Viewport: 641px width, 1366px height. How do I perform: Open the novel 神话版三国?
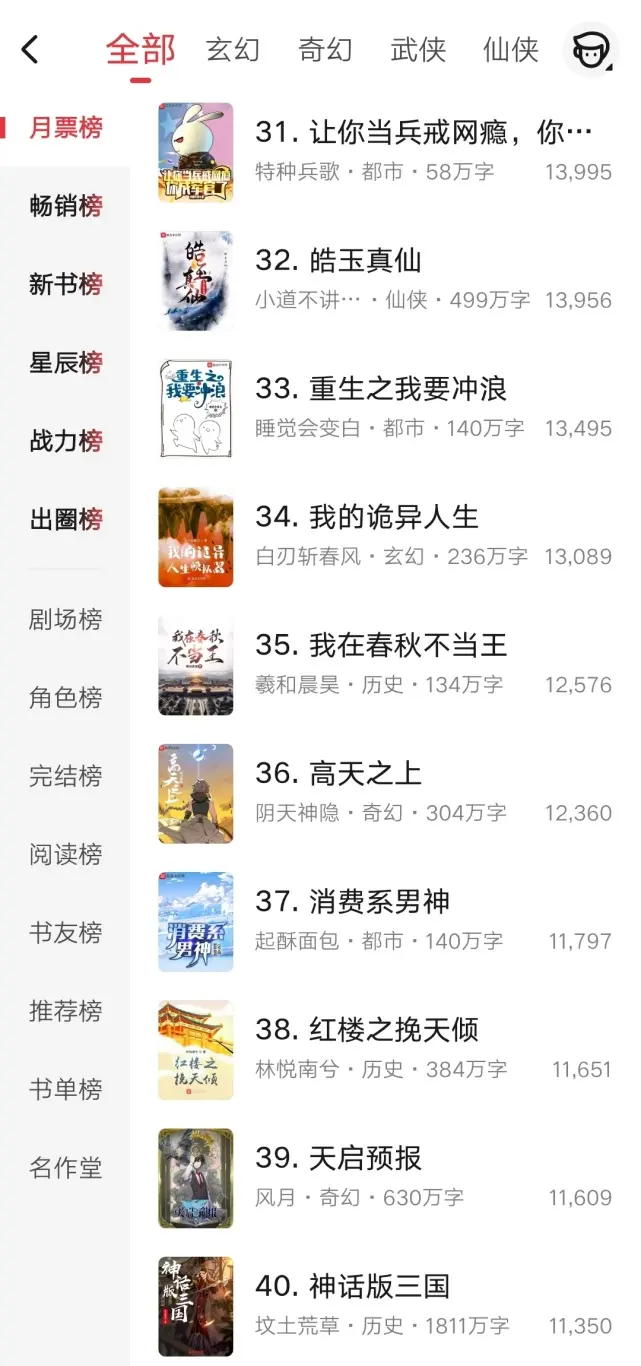click(x=380, y=1286)
